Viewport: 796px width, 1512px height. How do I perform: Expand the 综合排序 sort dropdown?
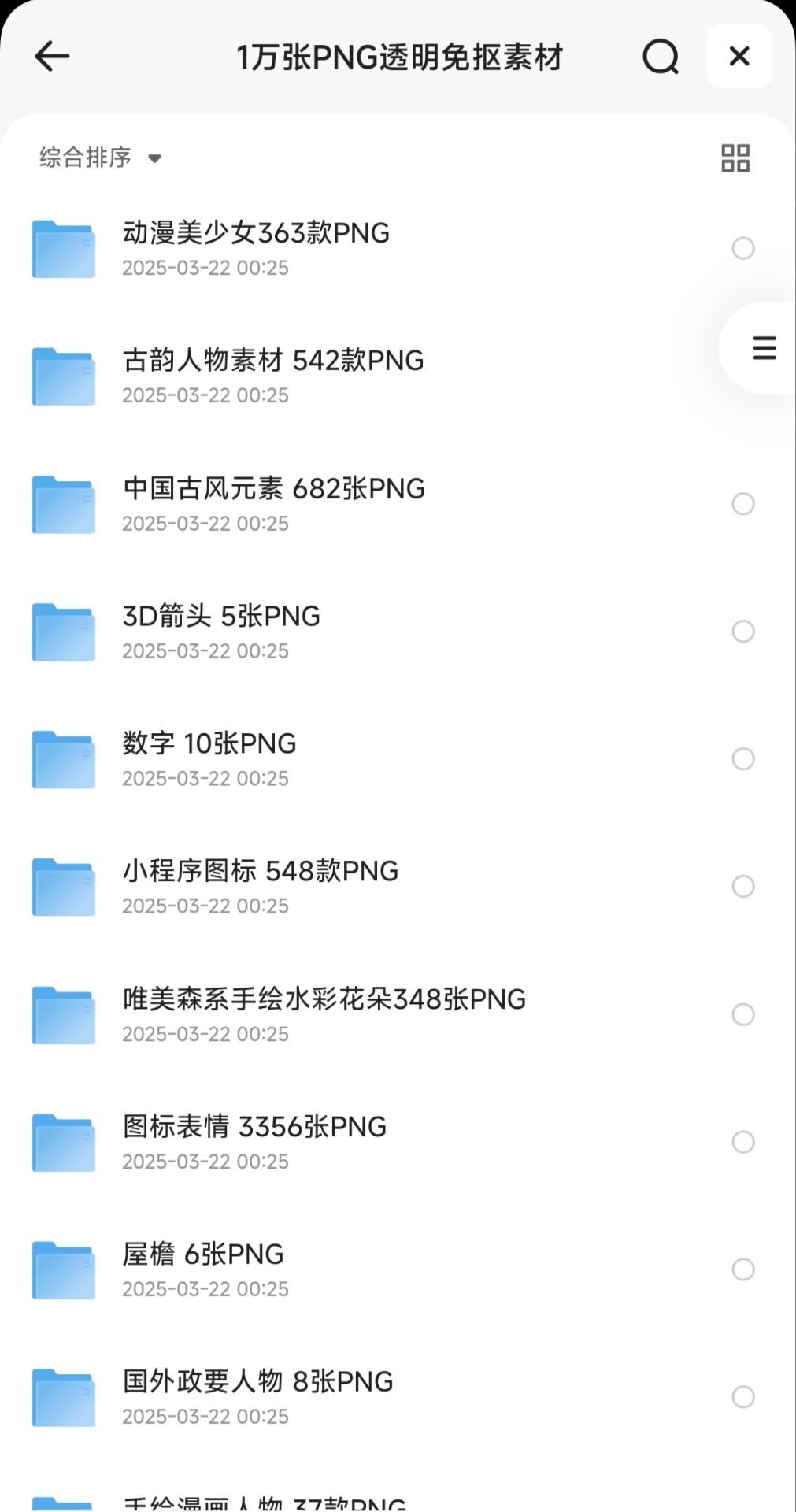pyautogui.click(x=100, y=157)
